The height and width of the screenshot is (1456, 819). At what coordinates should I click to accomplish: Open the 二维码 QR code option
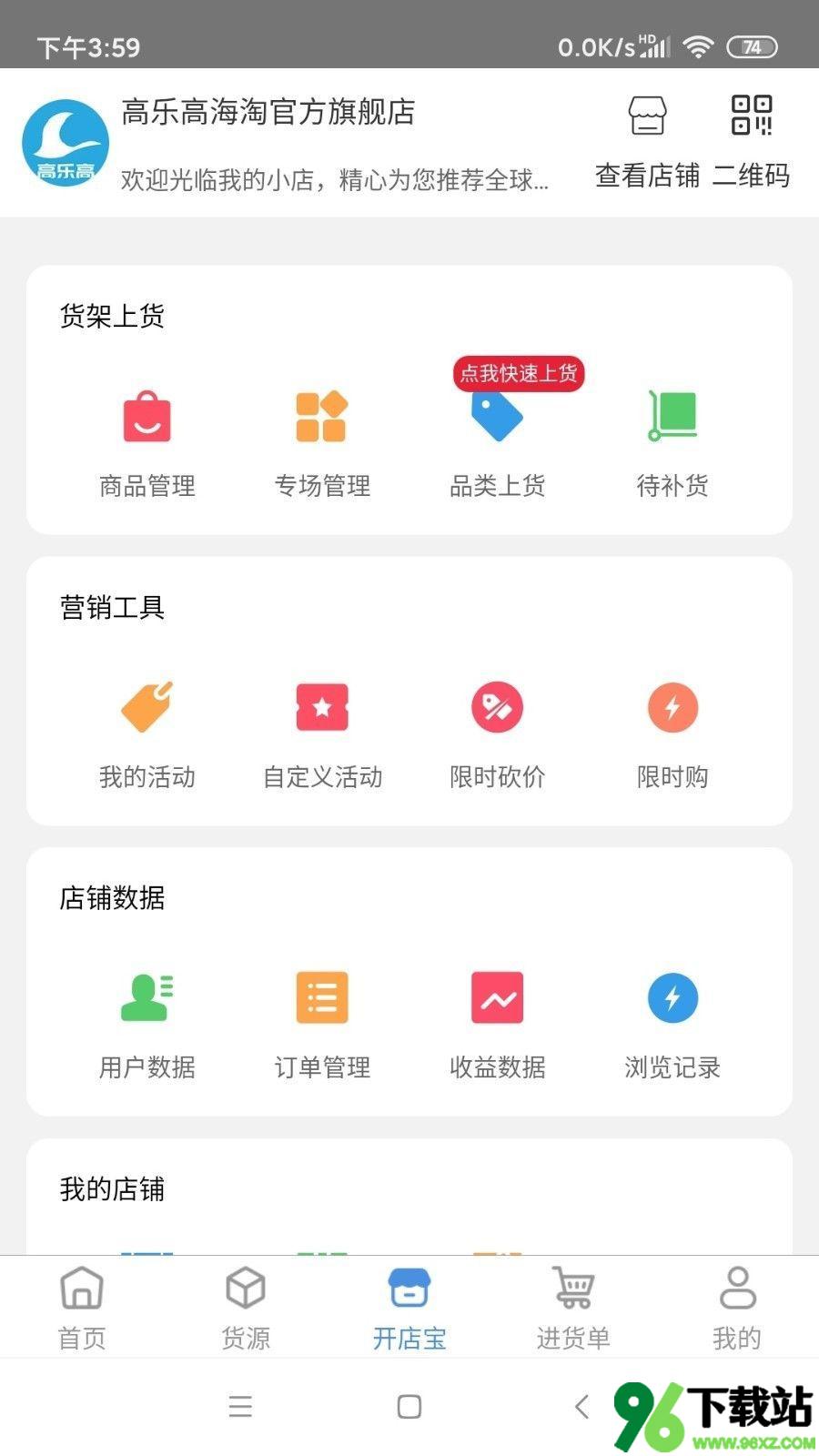[x=751, y=143]
